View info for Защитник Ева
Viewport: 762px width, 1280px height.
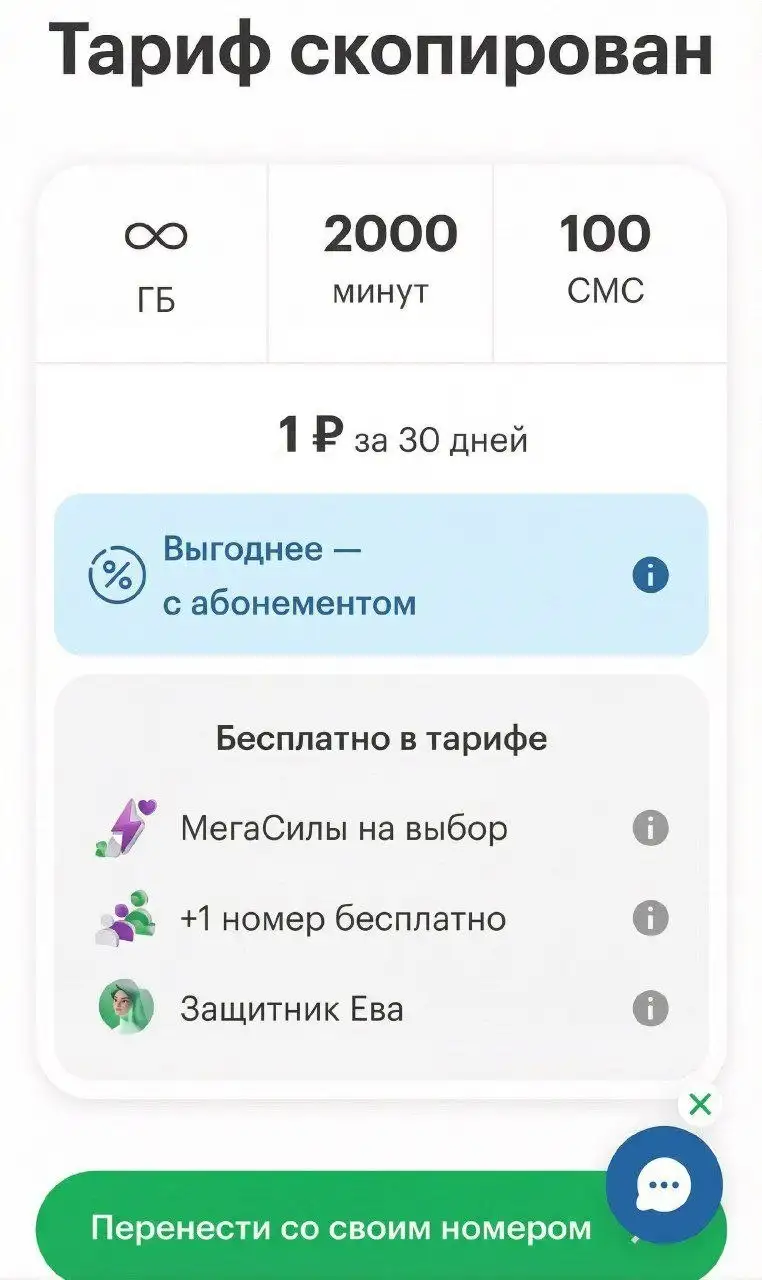coord(650,1009)
